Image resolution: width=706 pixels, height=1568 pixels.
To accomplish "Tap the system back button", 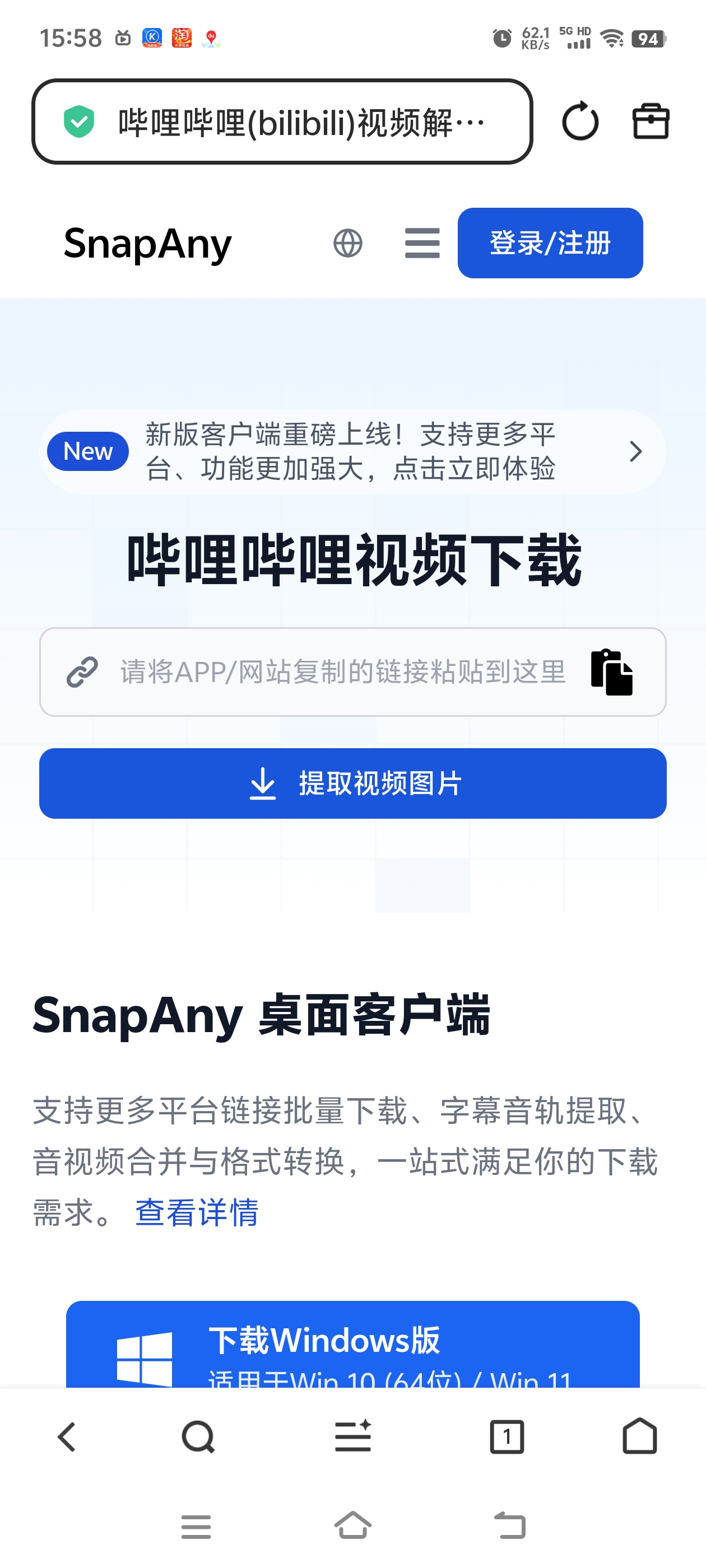I will (509, 1526).
